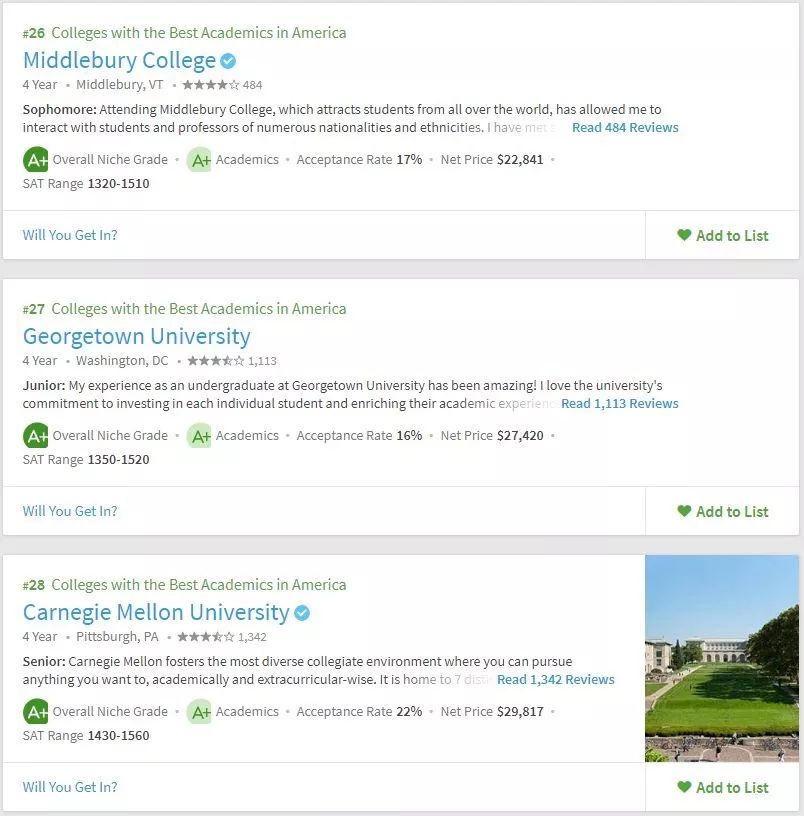Open Will You Get In for Carnegie Mellon
This screenshot has width=804, height=816.
[x=70, y=787]
